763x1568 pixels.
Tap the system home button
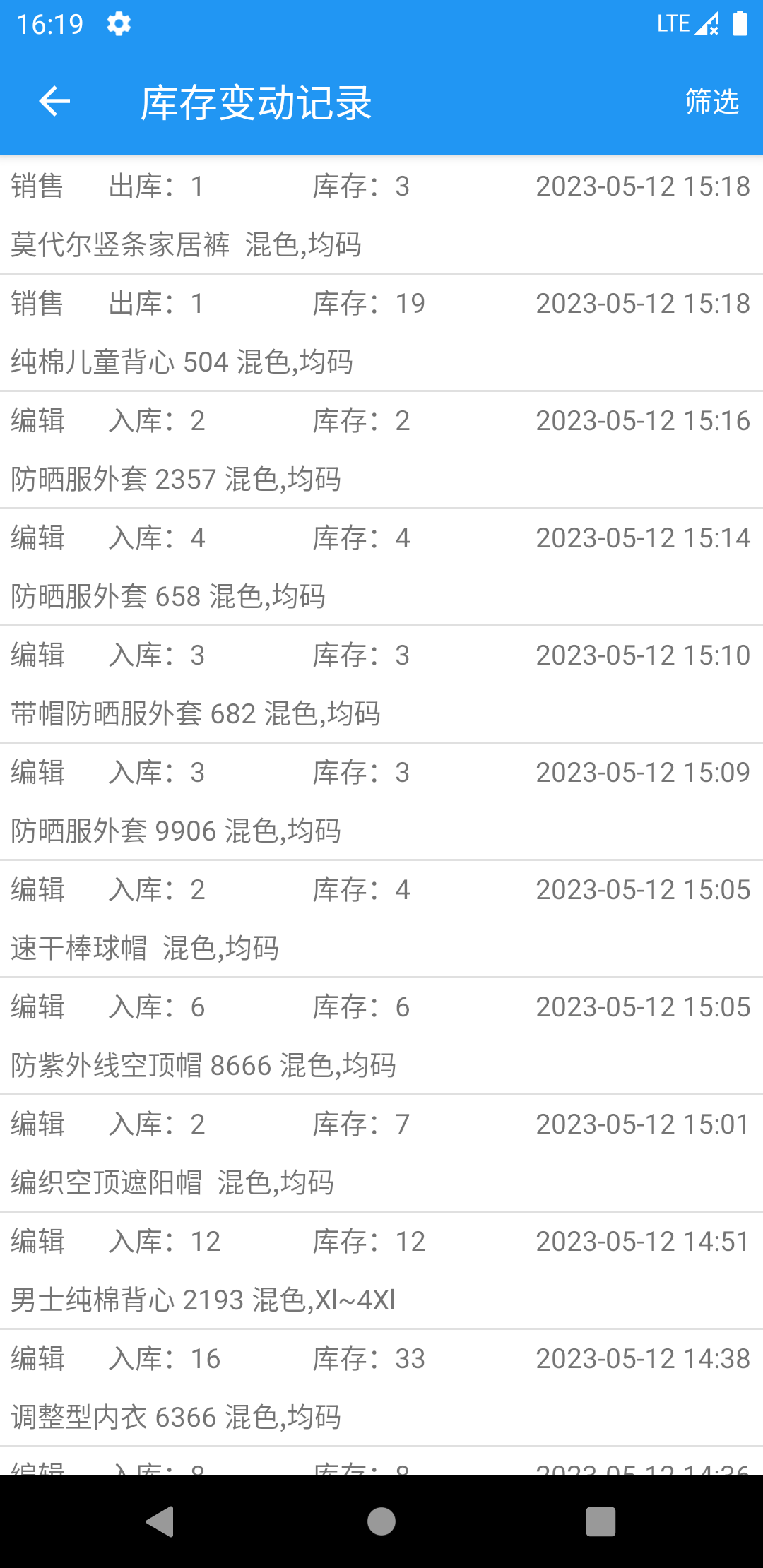(x=381, y=1521)
